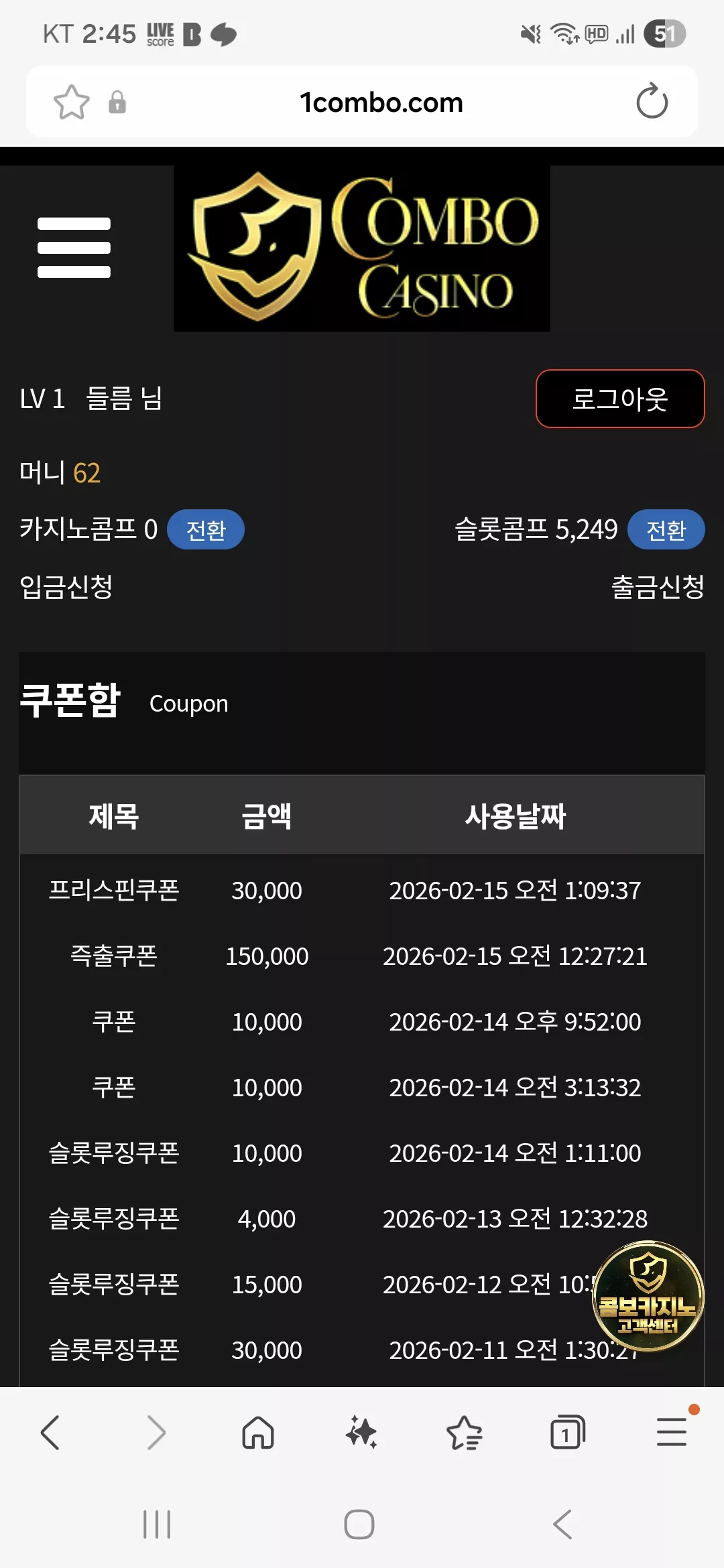The width and height of the screenshot is (724, 1568).
Task: Open recent apps from the system bar
Action: pyautogui.click(x=157, y=1524)
